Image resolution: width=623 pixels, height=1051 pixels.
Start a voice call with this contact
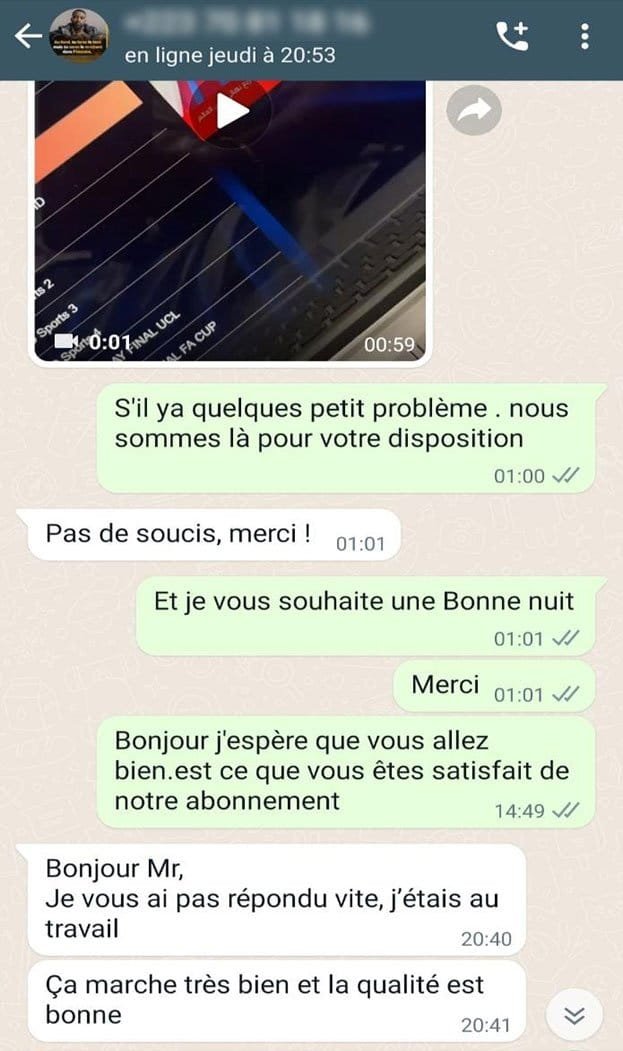(512, 36)
